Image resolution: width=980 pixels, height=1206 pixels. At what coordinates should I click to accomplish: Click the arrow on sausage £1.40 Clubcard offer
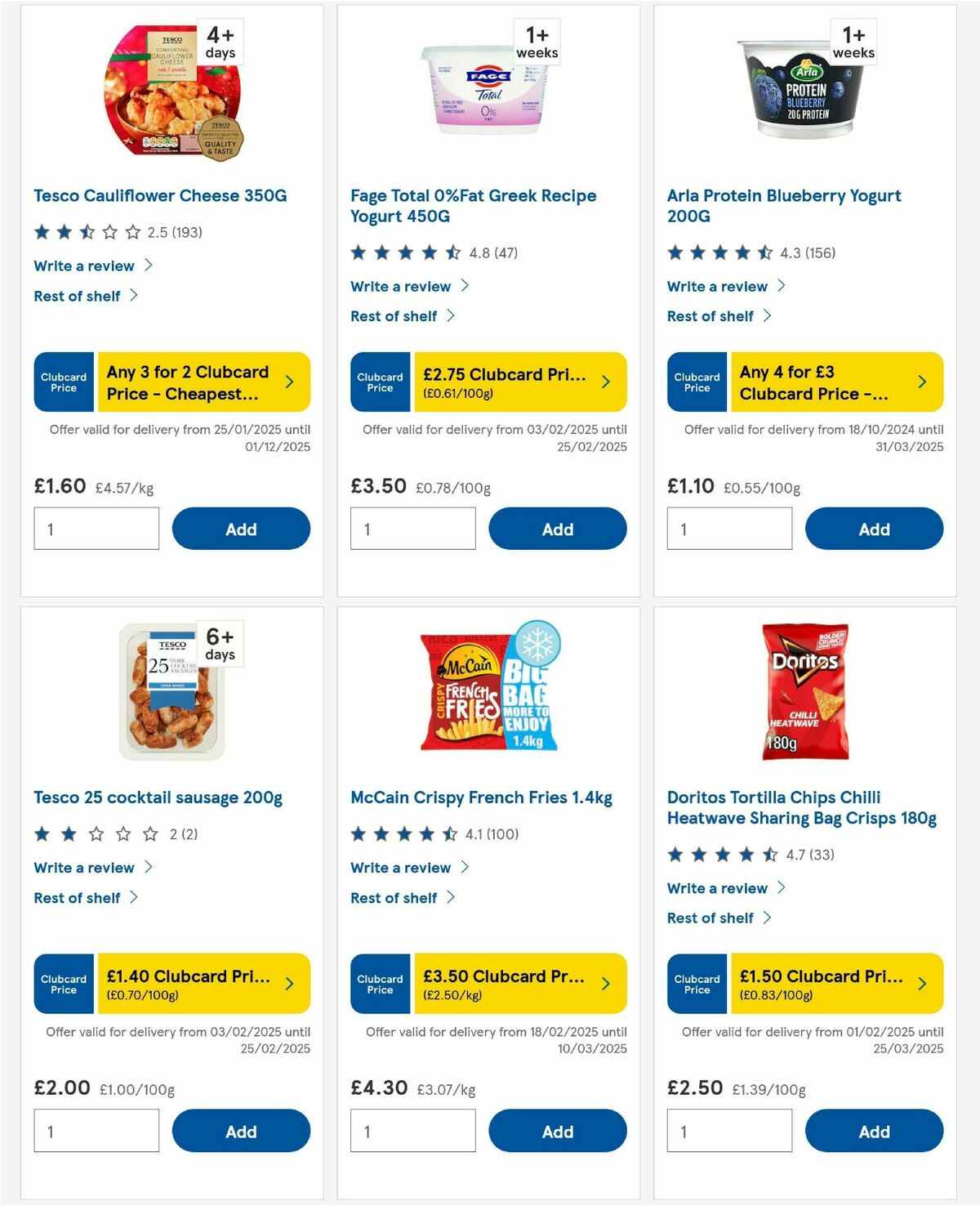tap(291, 984)
